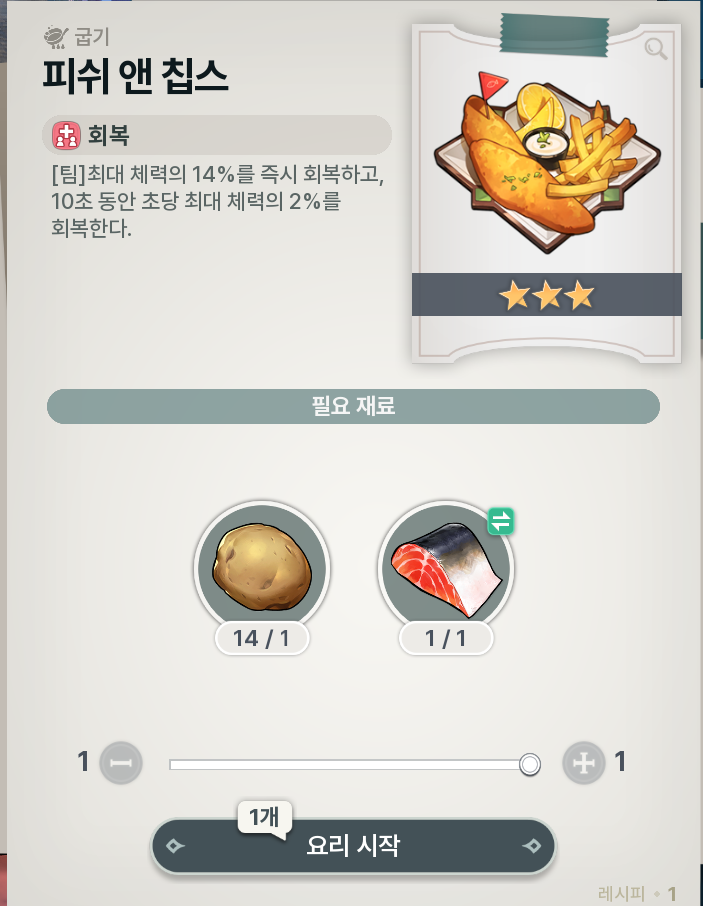Tap the cooking quantity slider

350,765
